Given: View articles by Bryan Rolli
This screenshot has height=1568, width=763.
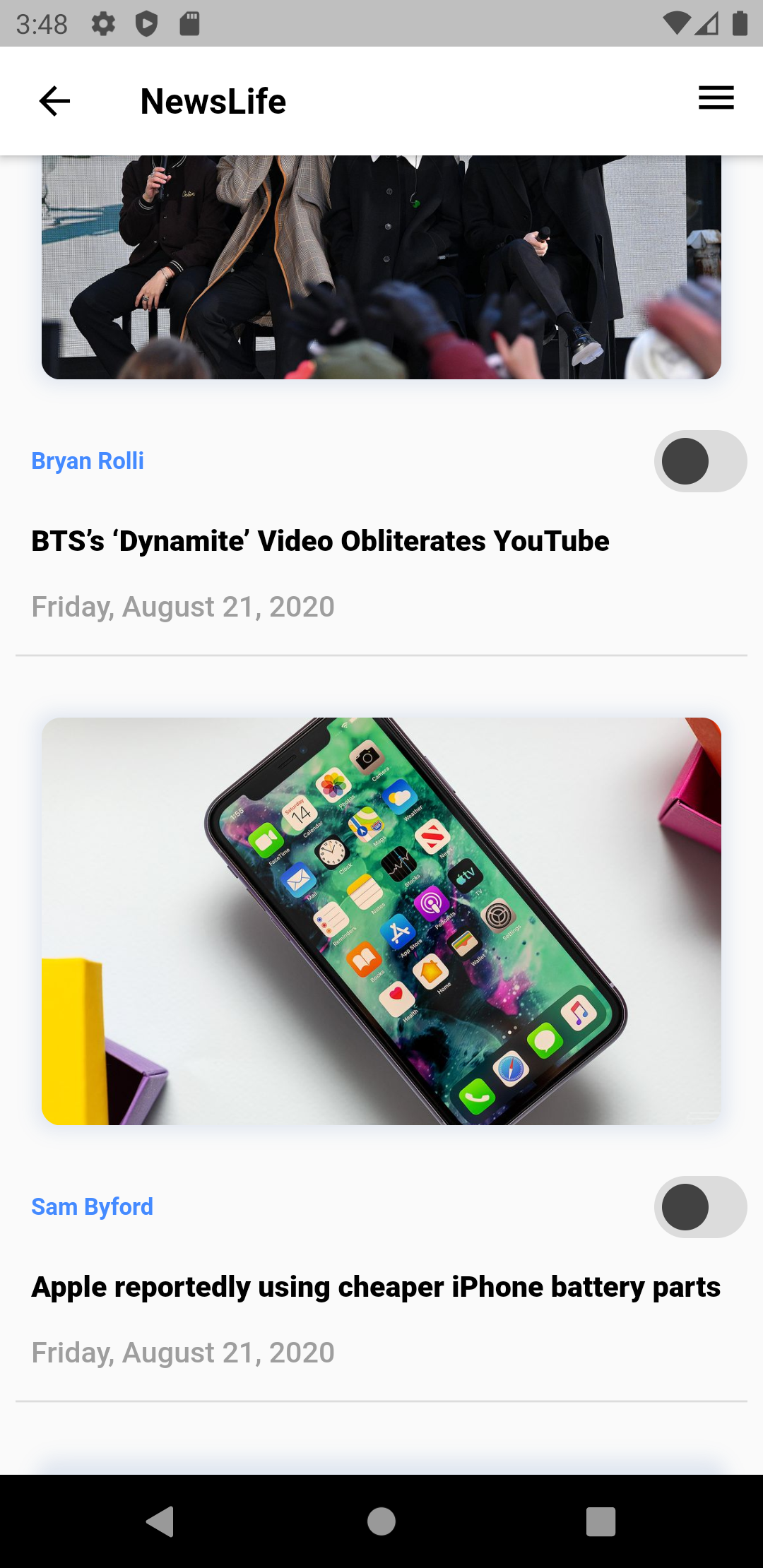Looking at the screenshot, I should [88, 461].
